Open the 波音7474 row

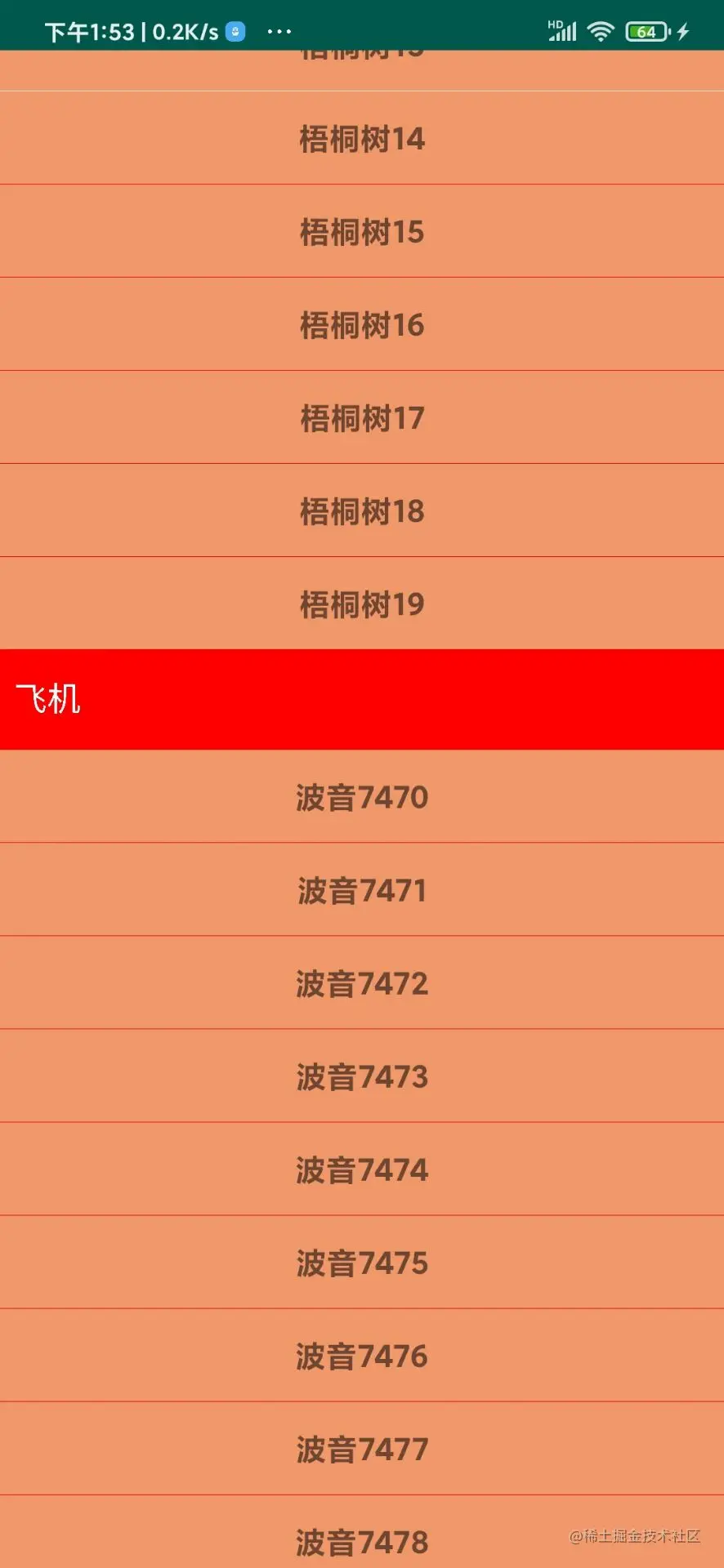click(x=362, y=1169)
